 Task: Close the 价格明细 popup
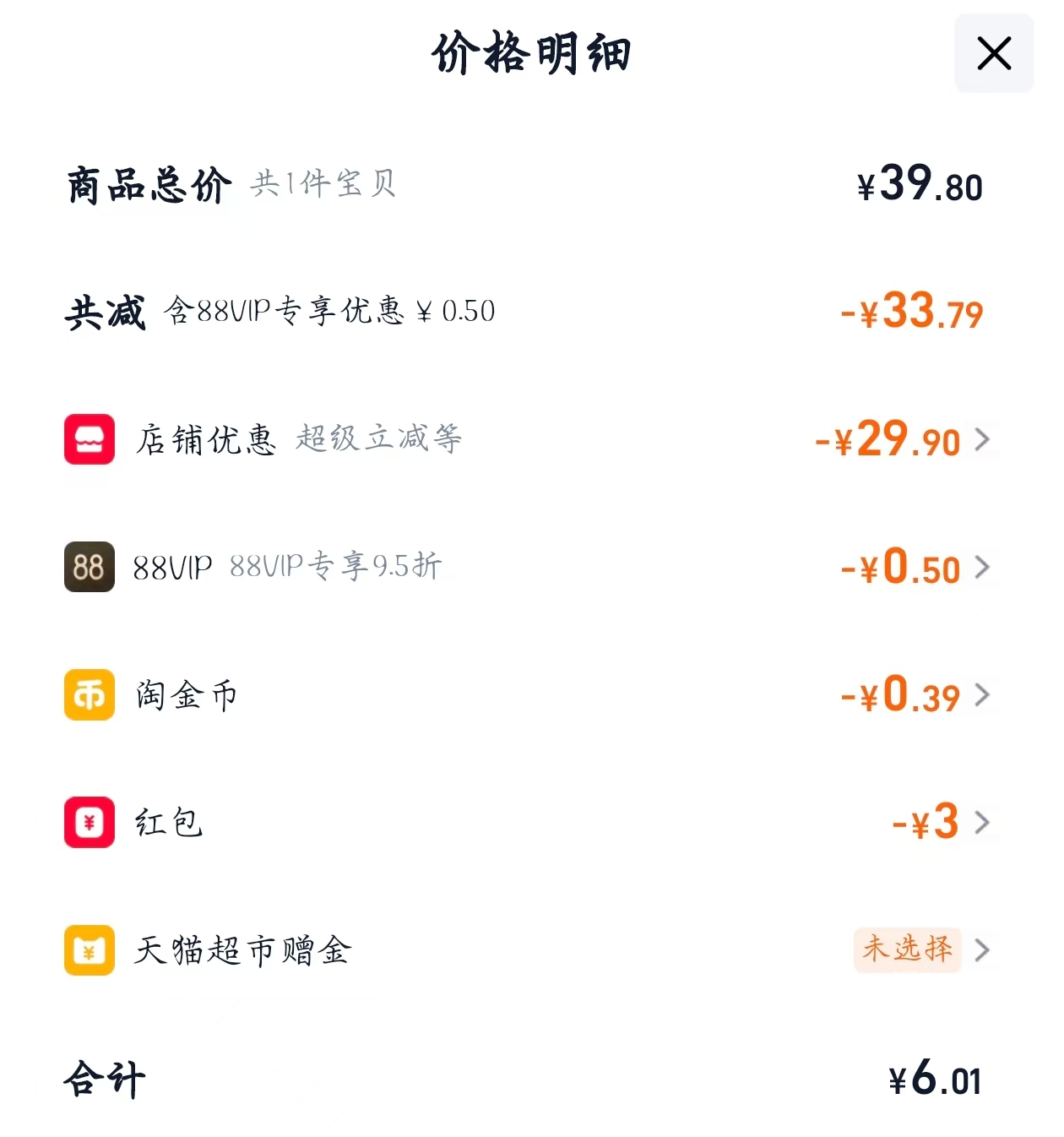click(994, 53)
